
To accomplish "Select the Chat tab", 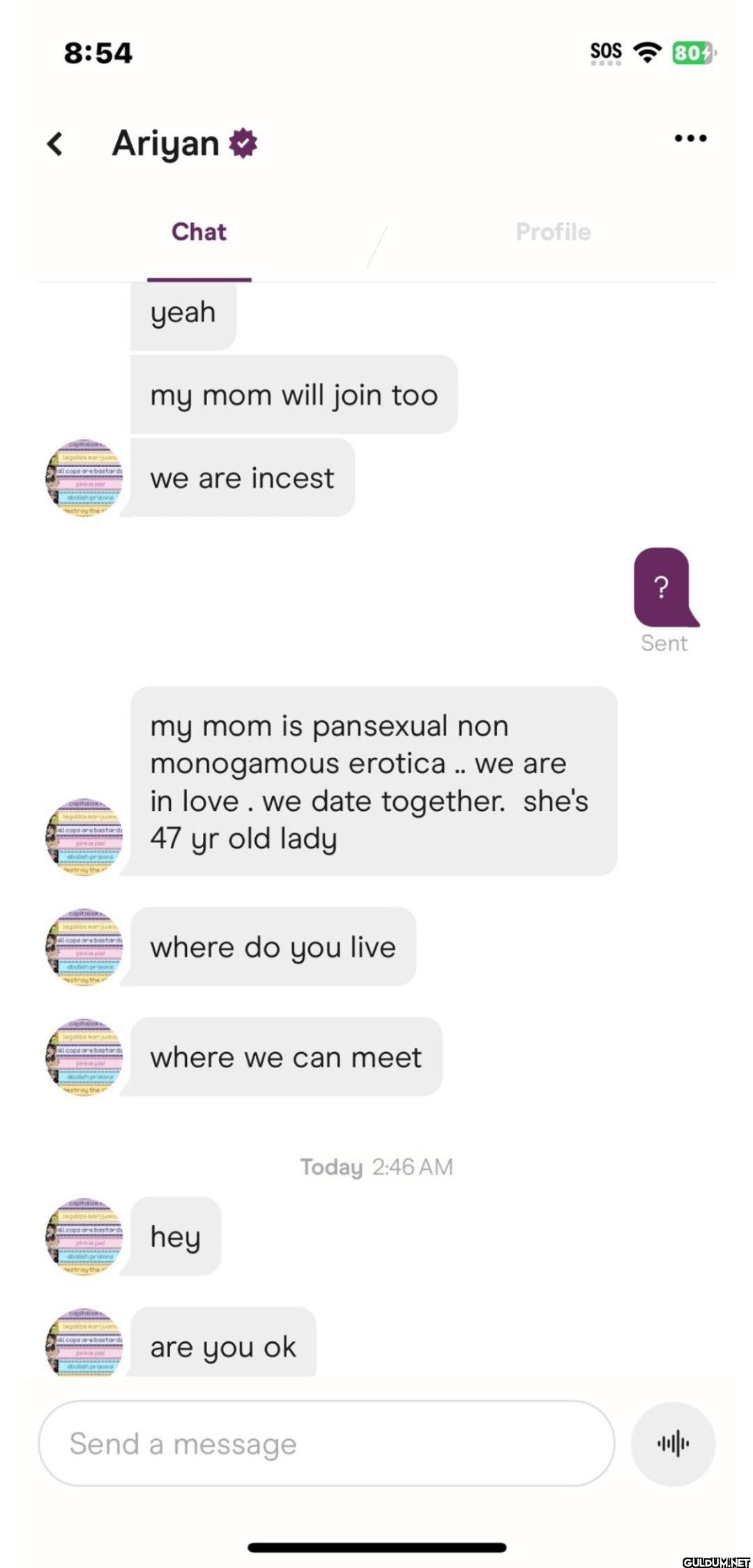I will click(x=199, y=232).
